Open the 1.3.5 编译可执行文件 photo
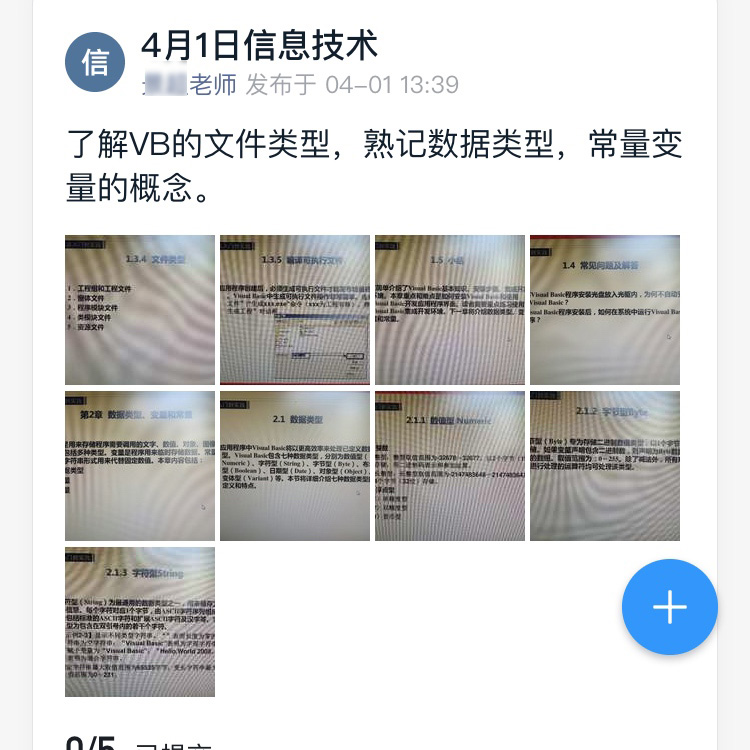This screenshot has width=750, height=750. (x=295, y=310)
